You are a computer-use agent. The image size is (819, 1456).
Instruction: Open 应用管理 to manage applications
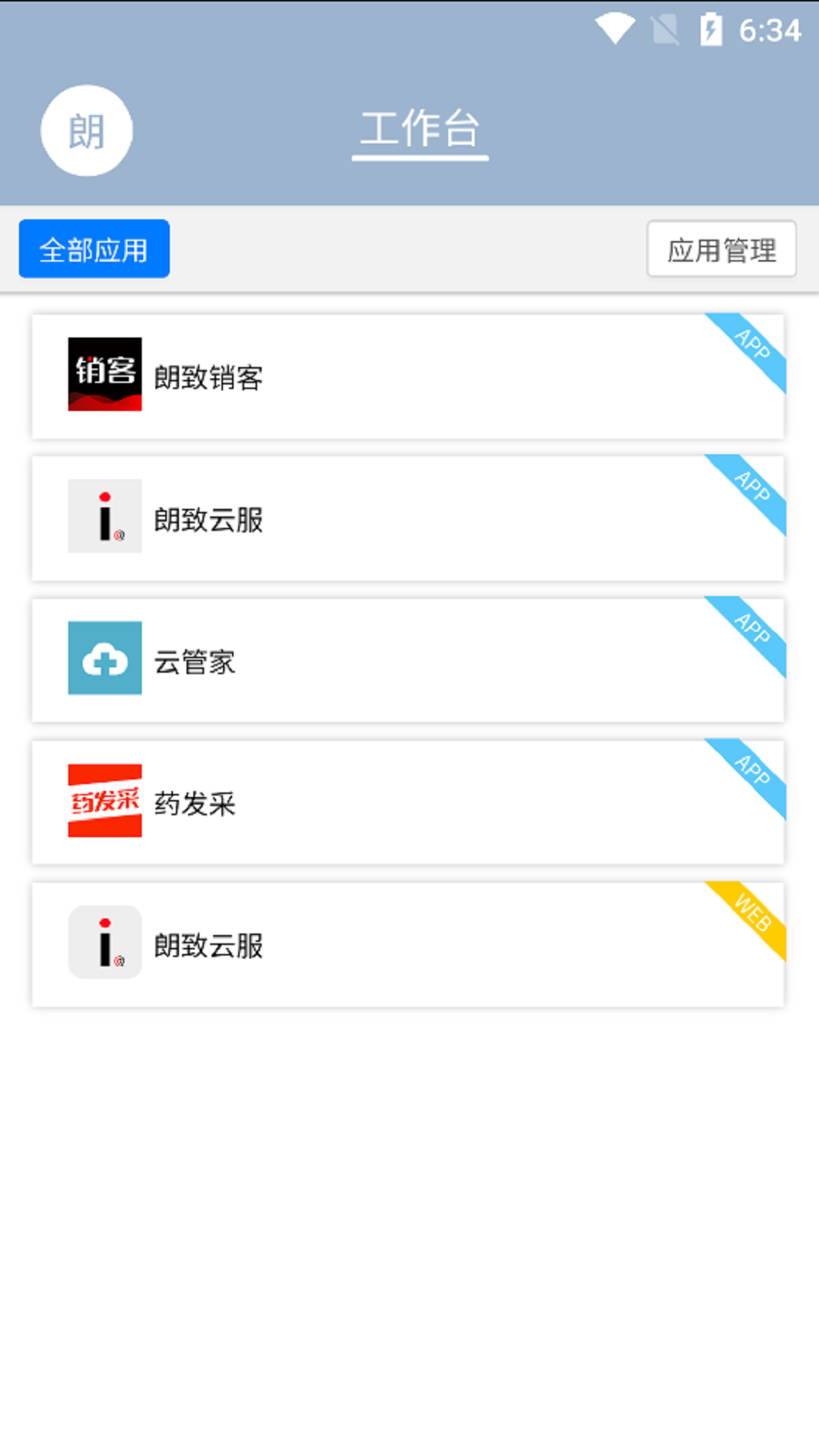tap(720, 249)
